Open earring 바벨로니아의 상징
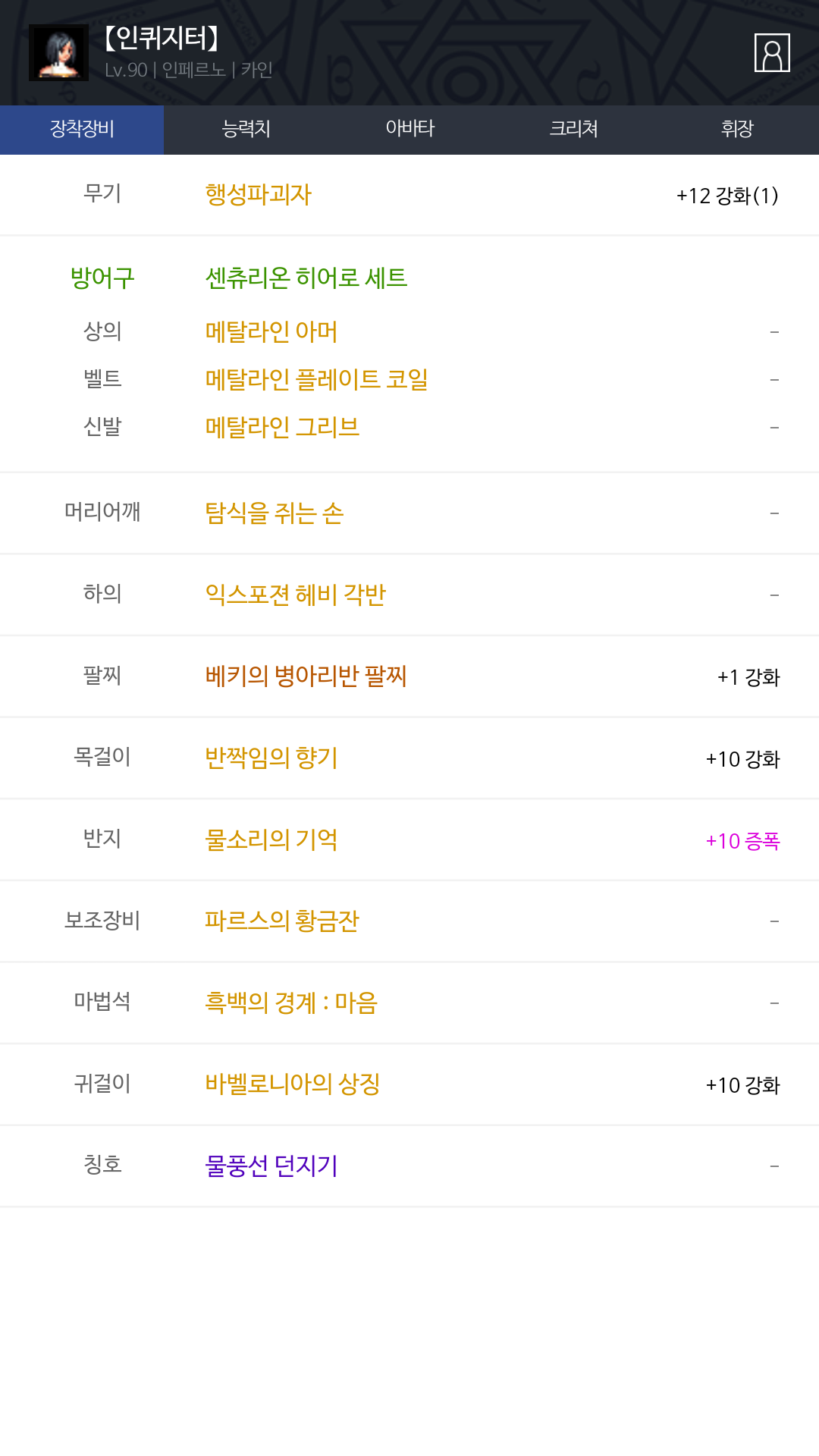Screen dimensions: 819x1456 [293, 1084]
